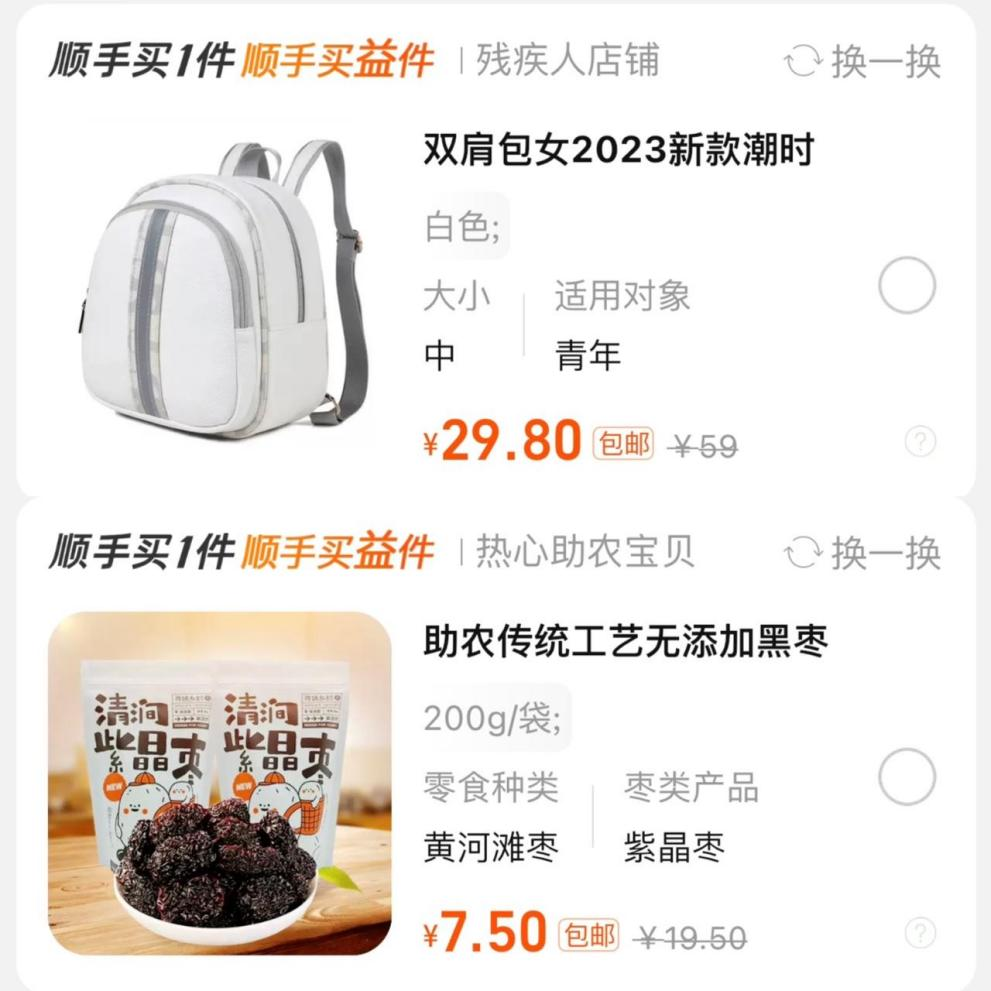Select the 双肩包女2023新款潮时 backpack
The height and width of the screenshot is (991, 991).
[907, 286]
